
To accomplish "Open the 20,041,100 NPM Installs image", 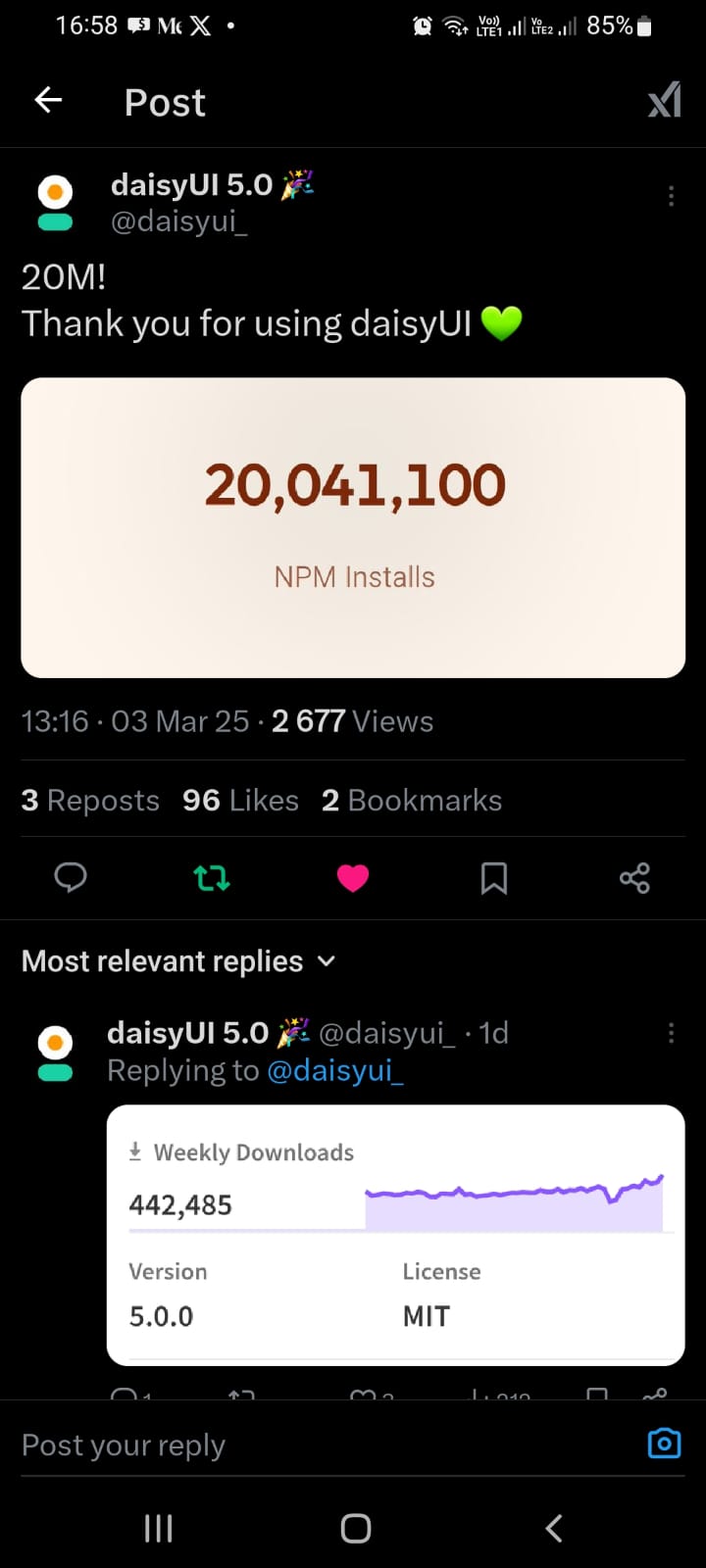I will 353,527.
